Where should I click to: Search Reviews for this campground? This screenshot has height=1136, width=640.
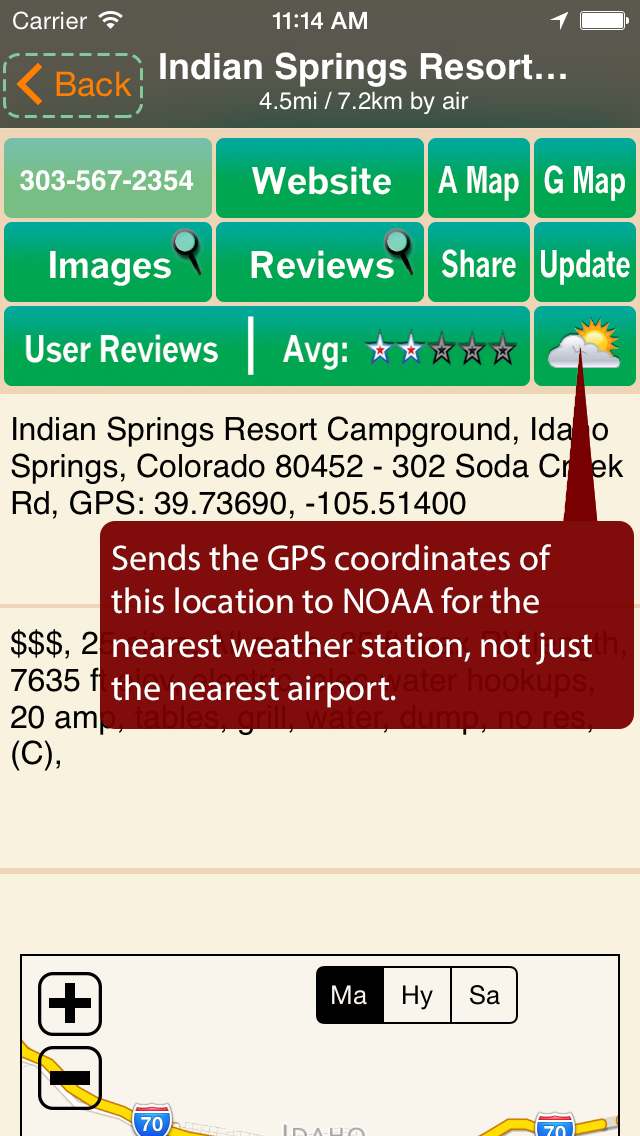(x=321, y=264)
